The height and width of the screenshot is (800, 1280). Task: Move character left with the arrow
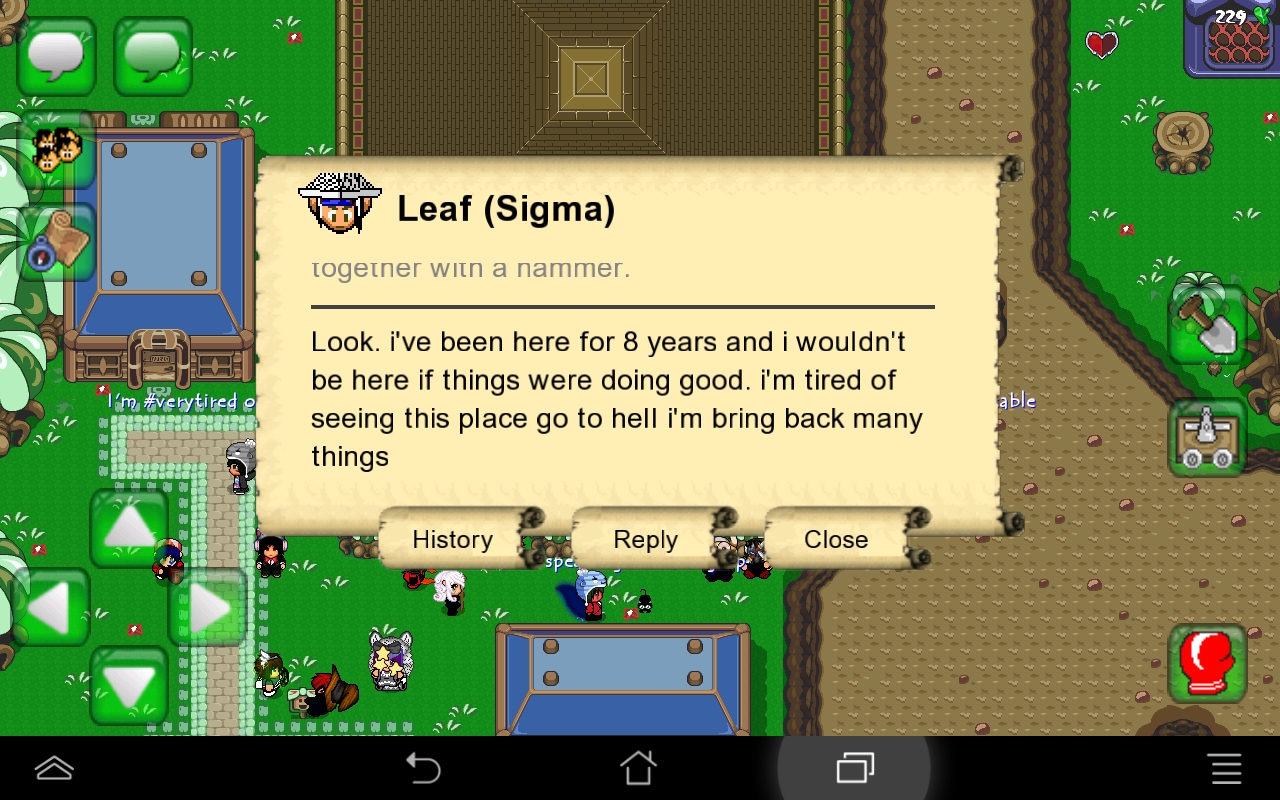(x=50, y=607)
